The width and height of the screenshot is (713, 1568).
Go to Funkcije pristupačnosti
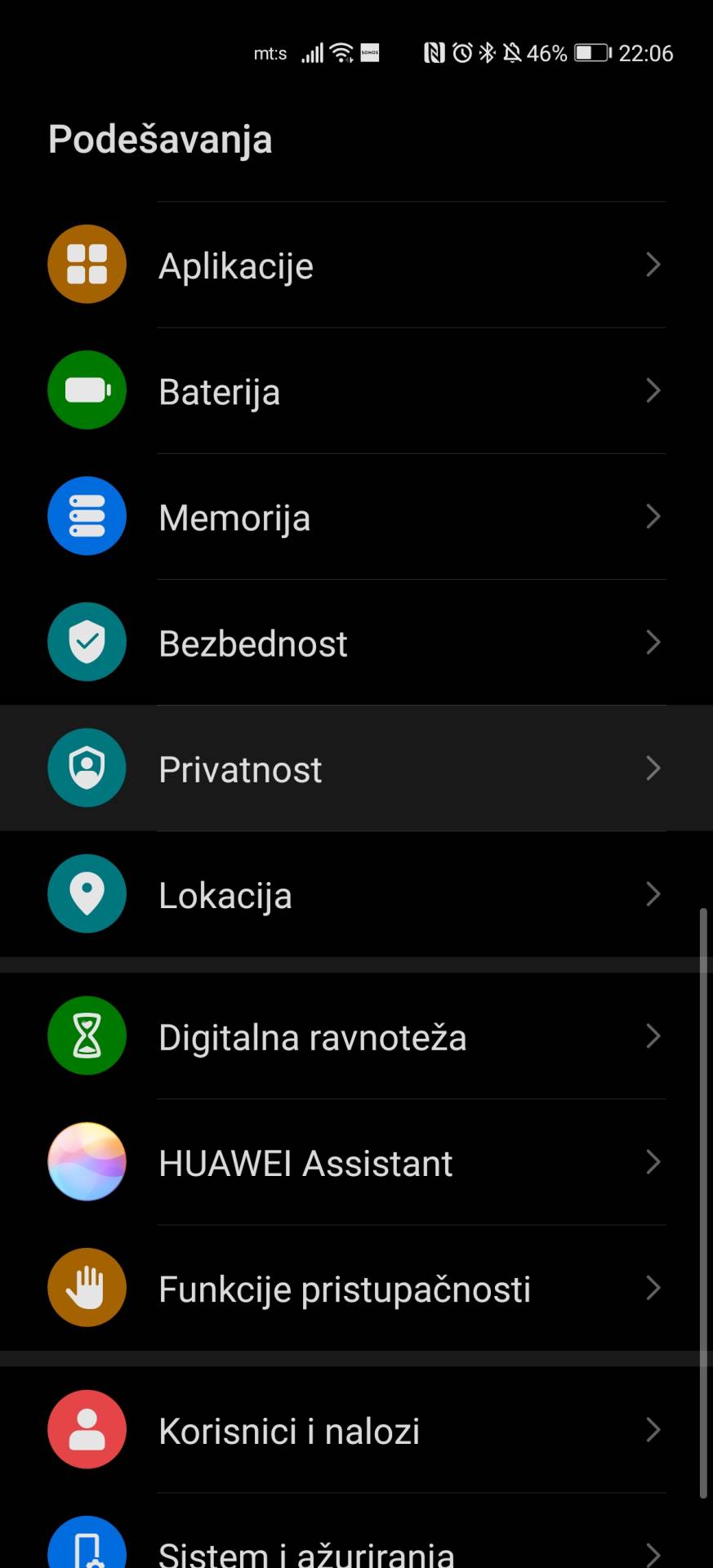[356, 1288]
